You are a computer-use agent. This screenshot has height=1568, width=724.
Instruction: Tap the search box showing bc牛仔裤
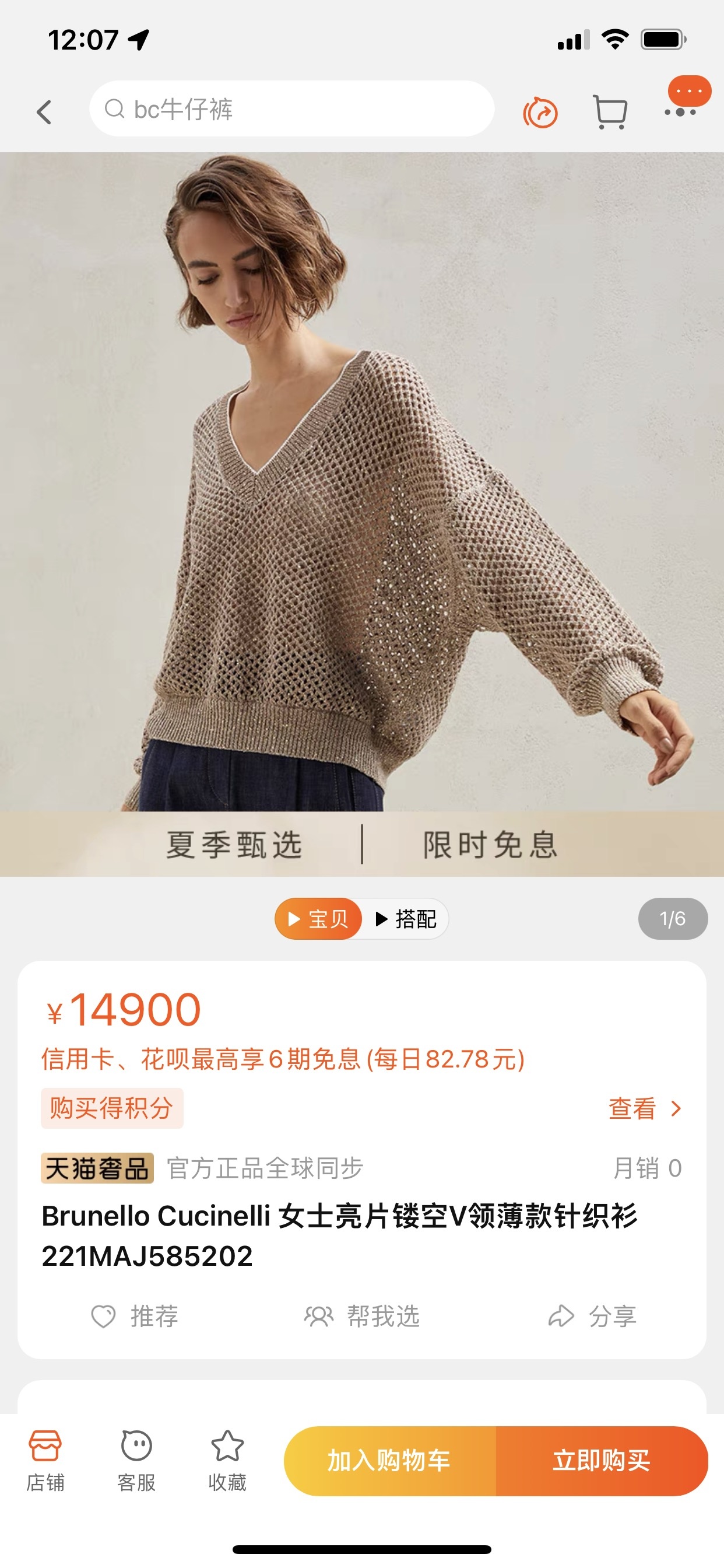click(x=292, y=109)
